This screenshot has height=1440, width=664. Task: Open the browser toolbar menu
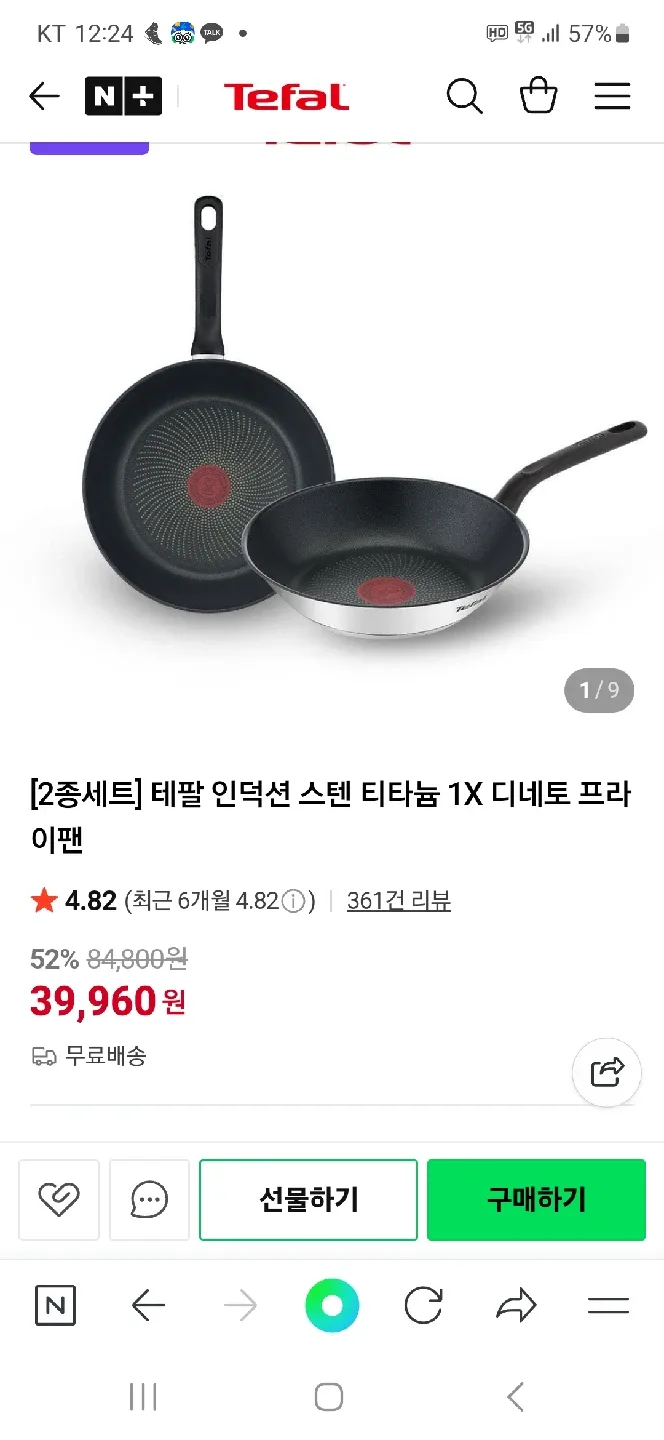[608, 1305]
